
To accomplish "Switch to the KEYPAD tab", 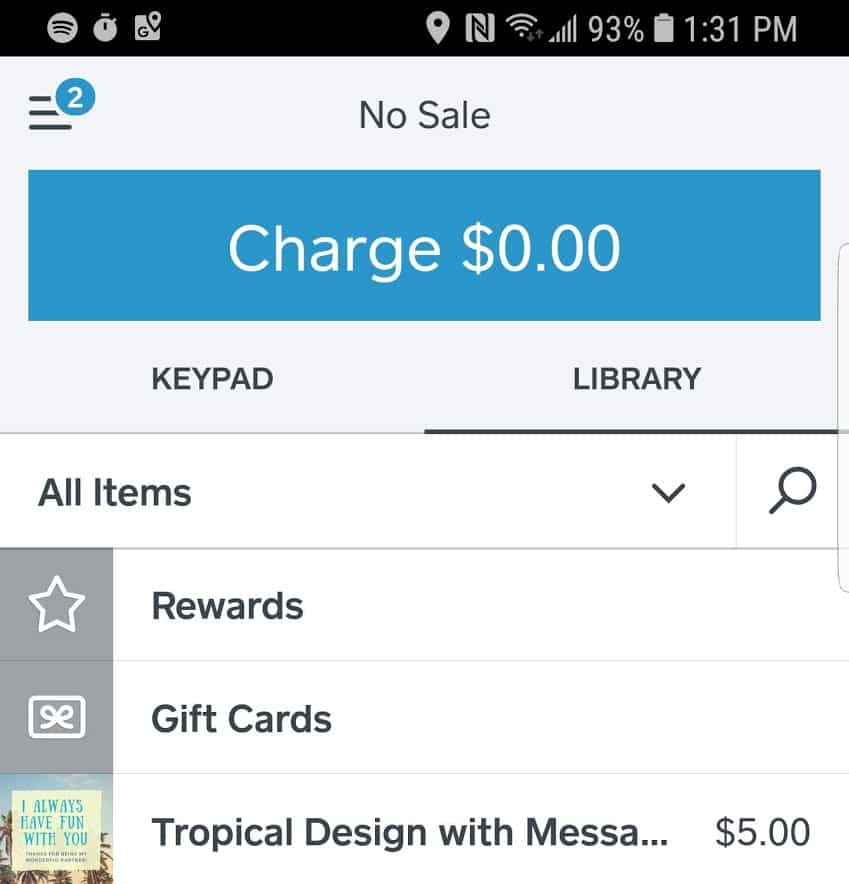I will pos(212,378).
